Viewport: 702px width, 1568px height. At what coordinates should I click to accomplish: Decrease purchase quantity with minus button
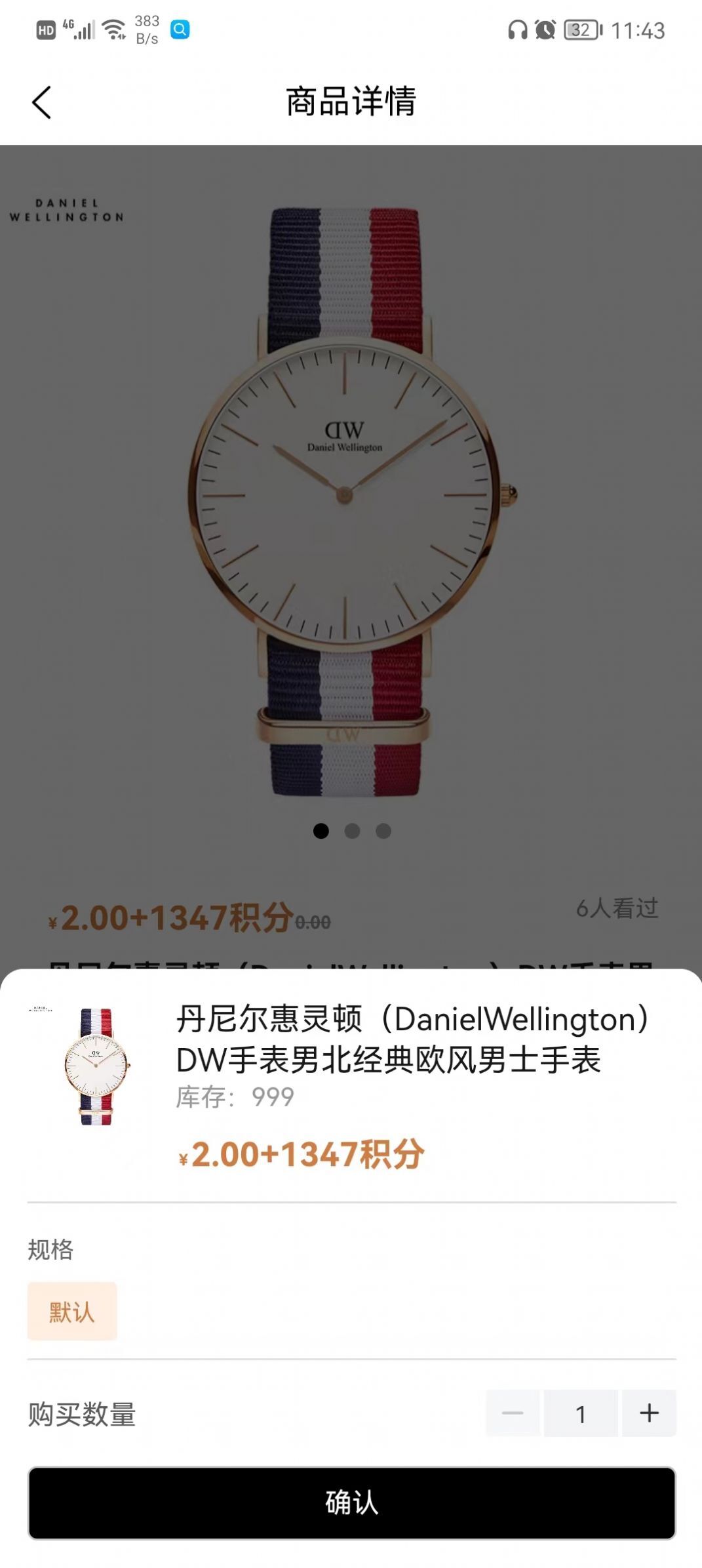pos(513,1413)
